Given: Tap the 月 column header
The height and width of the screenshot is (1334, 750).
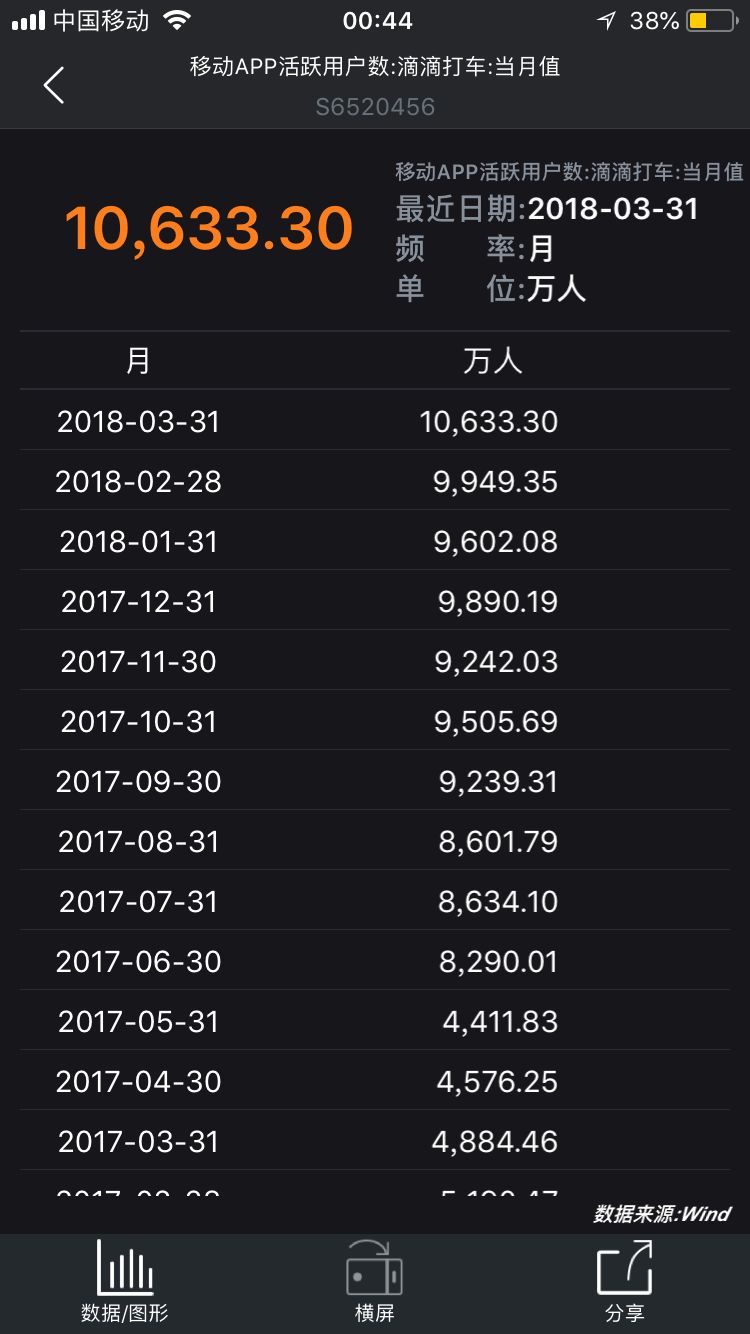Looking at the screenshot, I should point(140,361).
